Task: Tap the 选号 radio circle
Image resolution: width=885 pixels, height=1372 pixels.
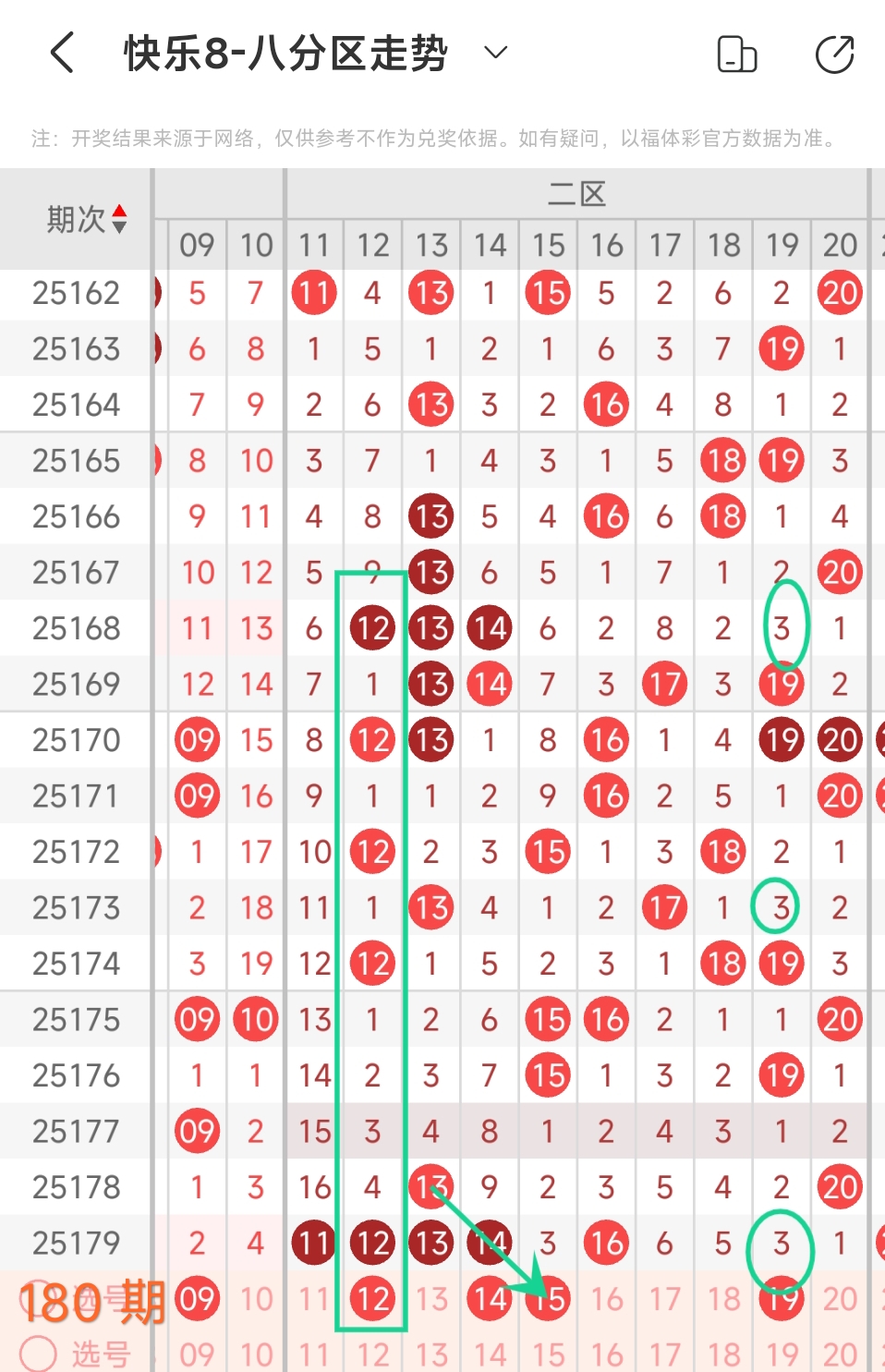Action: coord(39,1354)
